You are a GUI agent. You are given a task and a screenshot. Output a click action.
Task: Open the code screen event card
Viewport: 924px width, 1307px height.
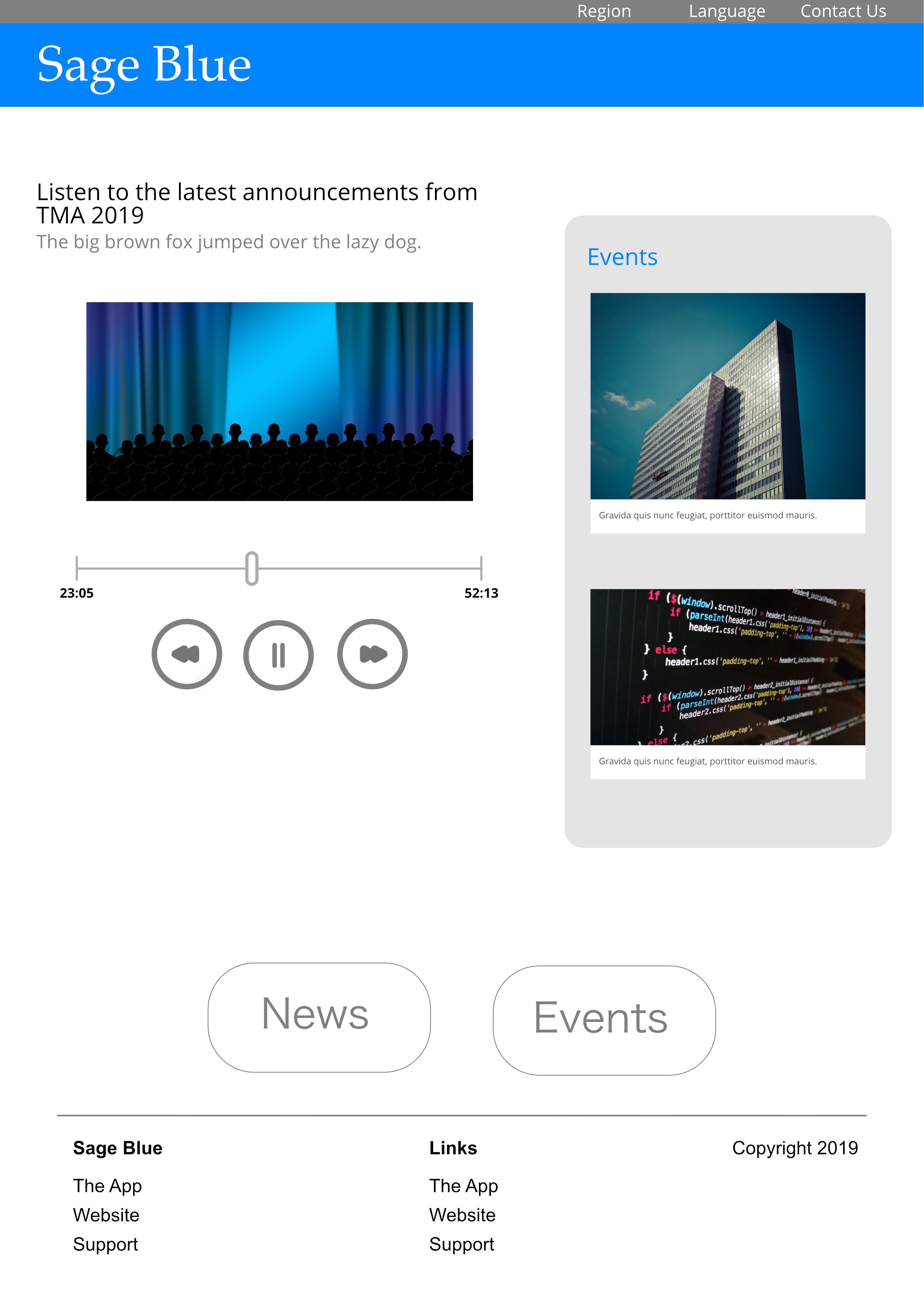tap(727, 683)
